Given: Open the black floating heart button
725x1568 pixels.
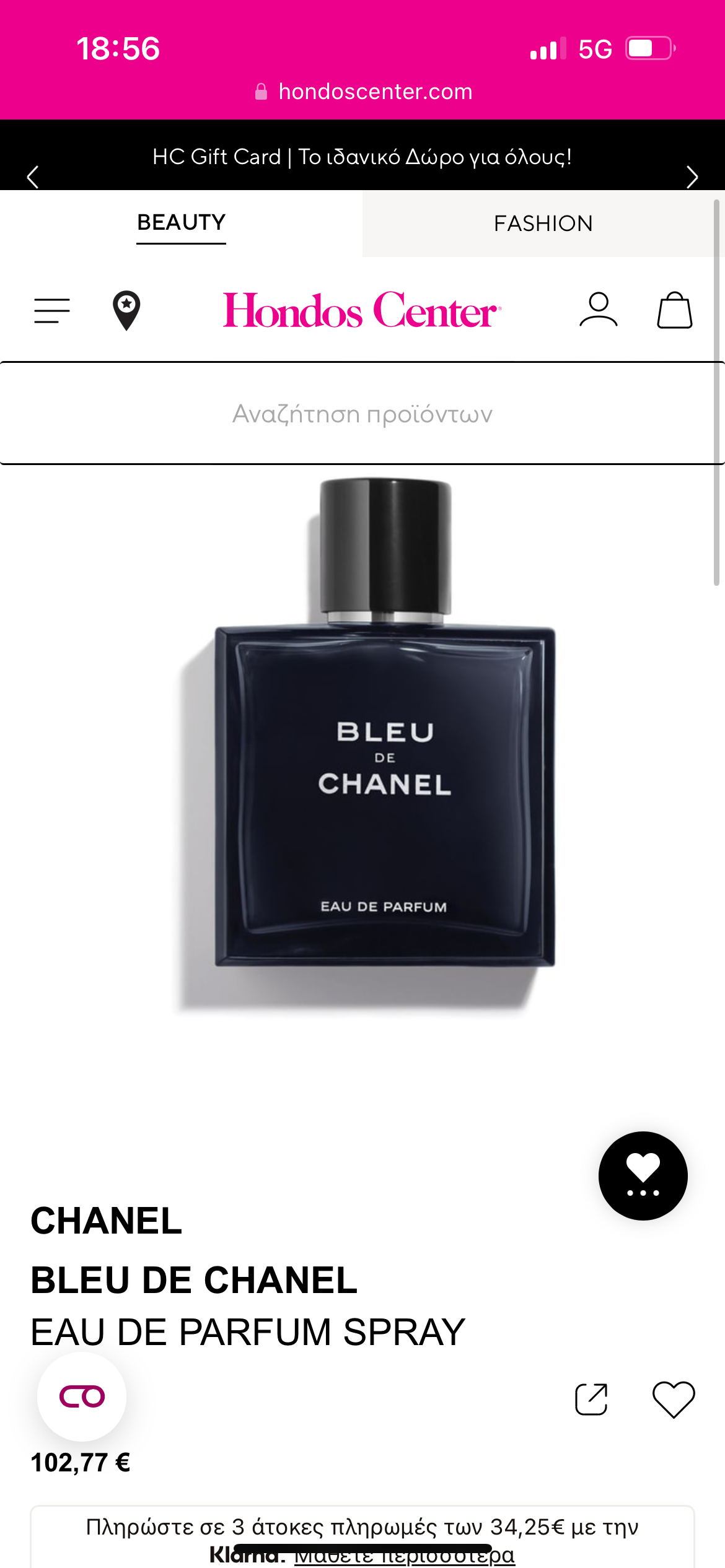Looking at the screenshot, I should tap(643, 1175).
